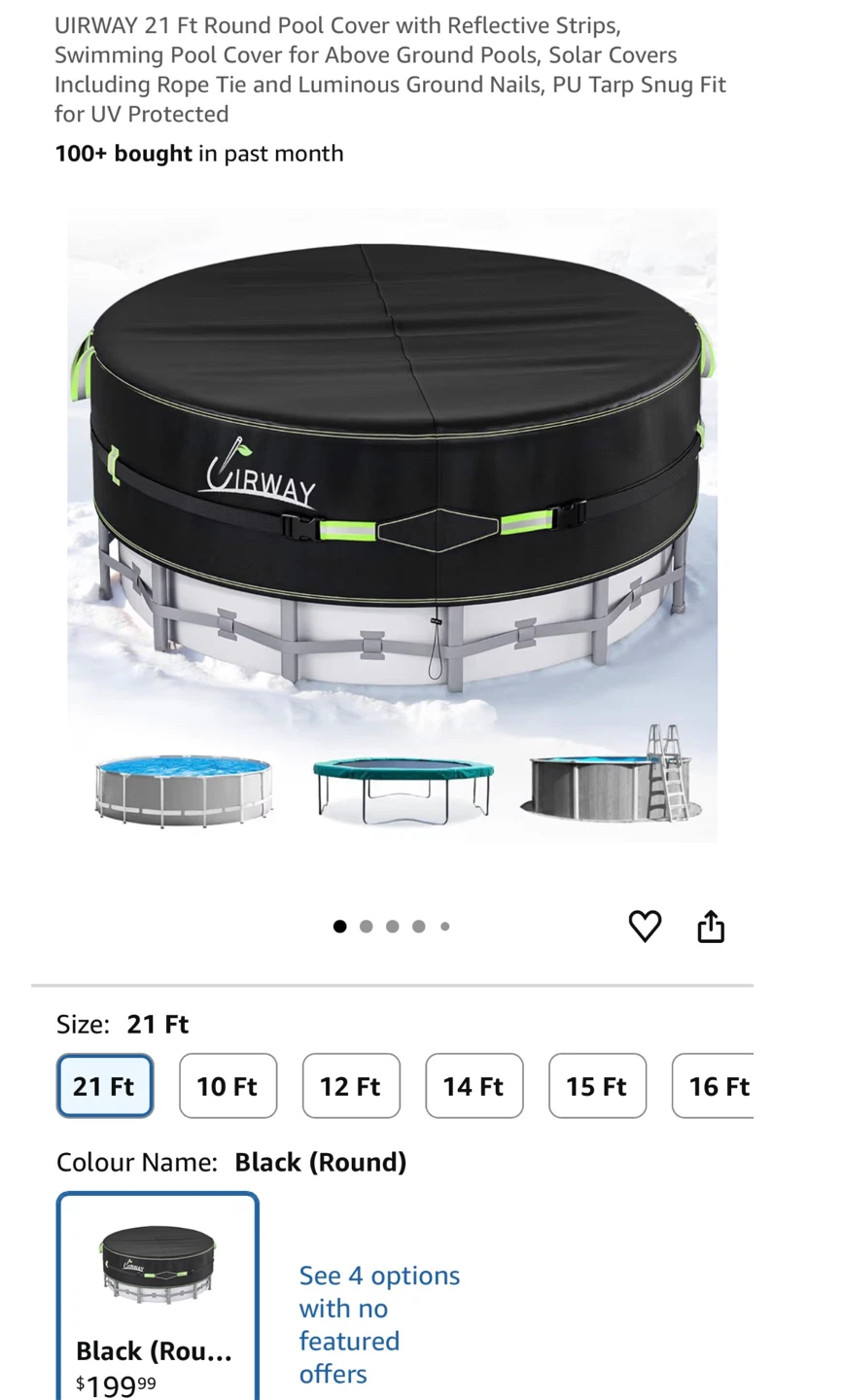The height and width of the screenshot is (1400, 843).
Task: Select the fourth carousel dot
Action: (418, 926)
